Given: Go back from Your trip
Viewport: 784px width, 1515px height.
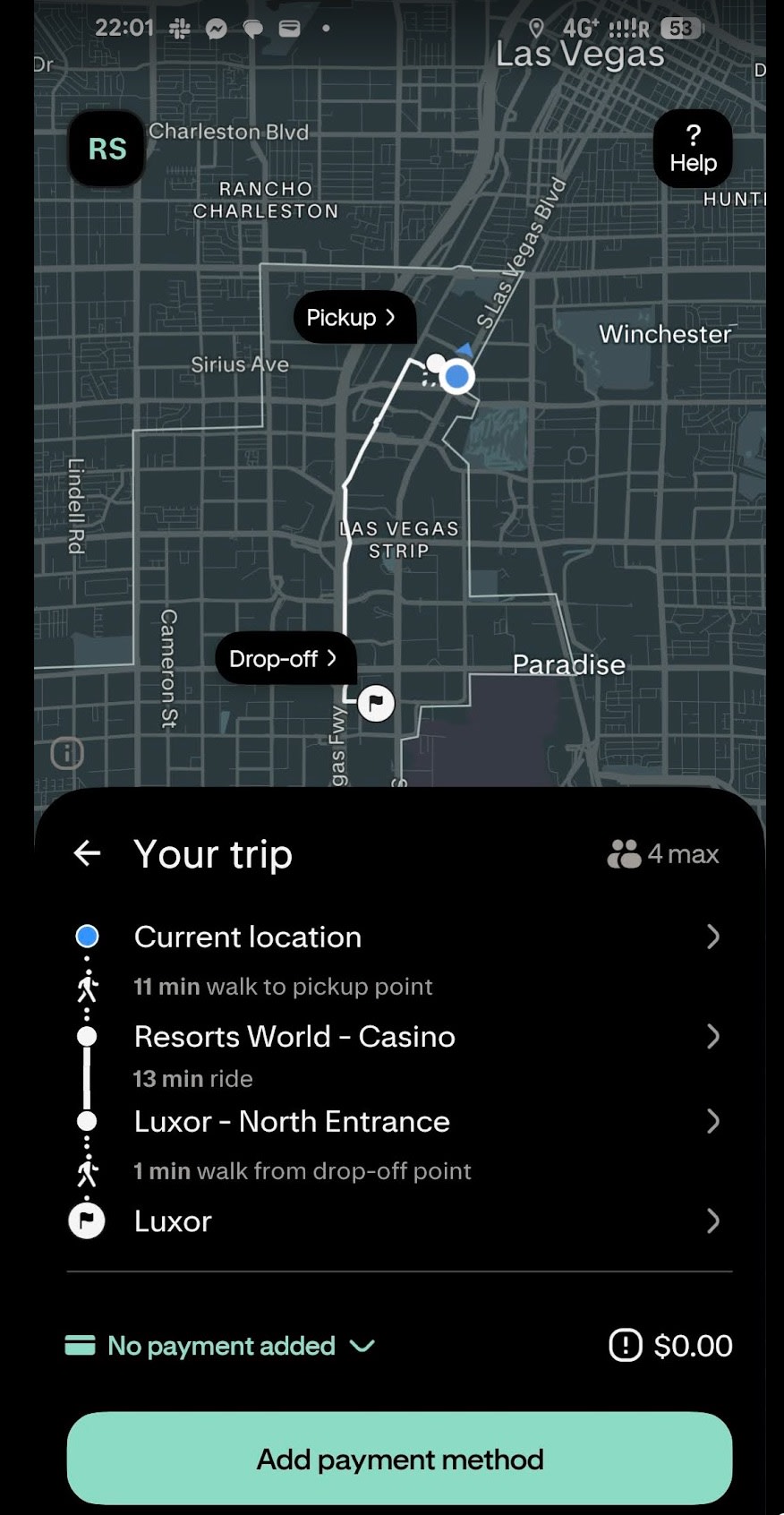Looking at the screenshot, I should pyautogui.click(x=87, y=853).
